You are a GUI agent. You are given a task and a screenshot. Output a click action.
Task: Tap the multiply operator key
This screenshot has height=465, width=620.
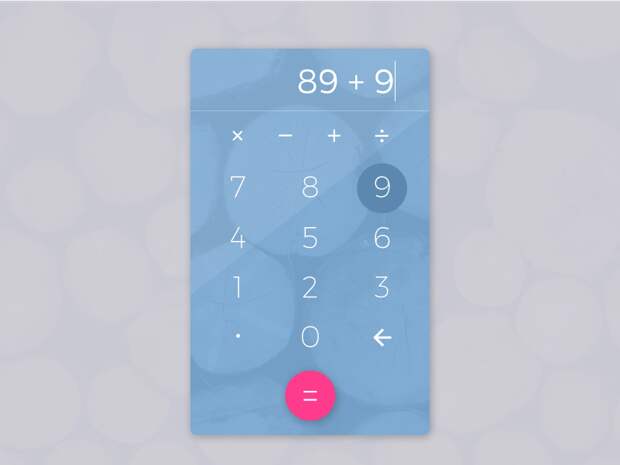[237, 136]
